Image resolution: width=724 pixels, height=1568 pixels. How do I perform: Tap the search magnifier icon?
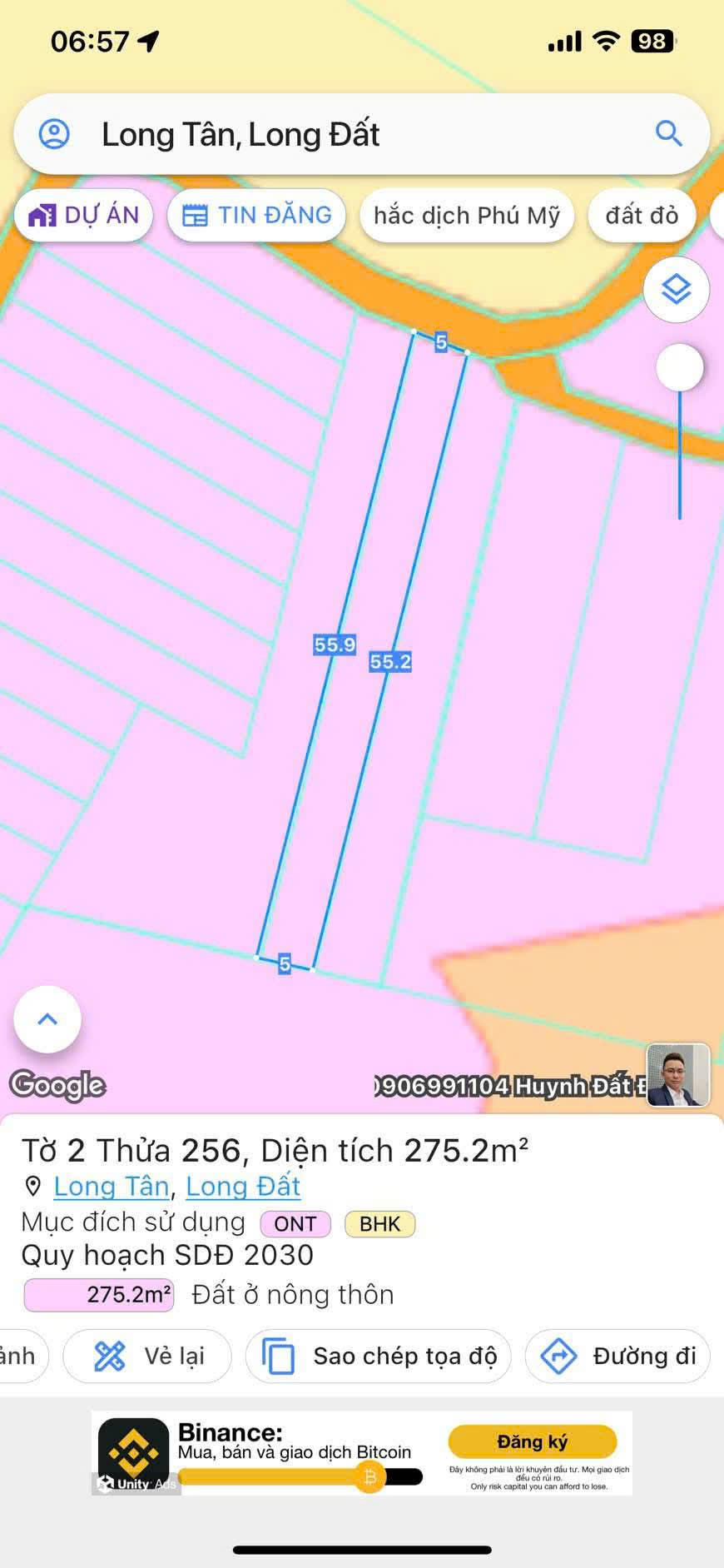tap(668, 133)
